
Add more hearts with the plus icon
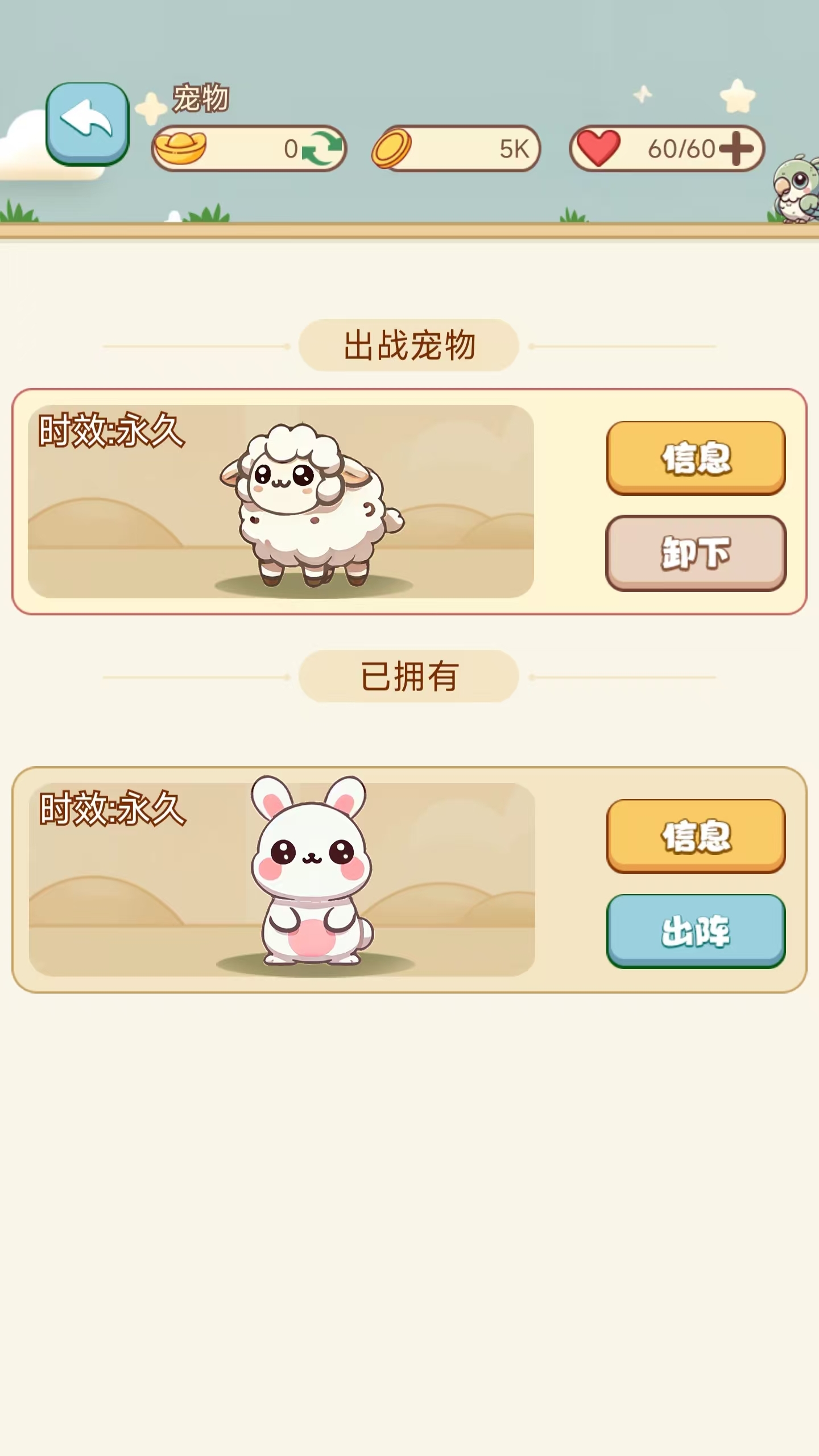(735, 148)
